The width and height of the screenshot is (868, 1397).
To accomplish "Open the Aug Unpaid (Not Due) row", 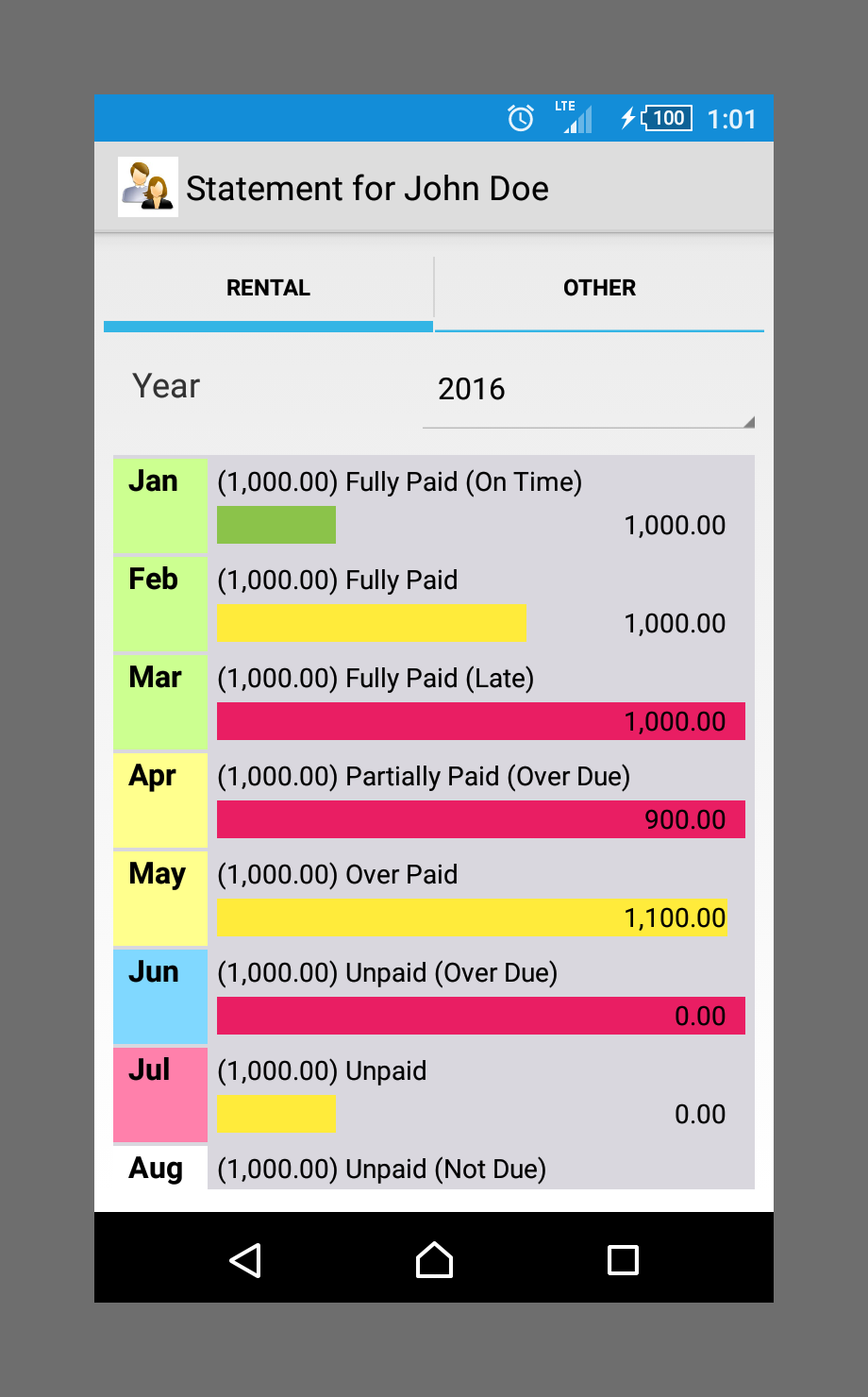I will click(434, 1169).
